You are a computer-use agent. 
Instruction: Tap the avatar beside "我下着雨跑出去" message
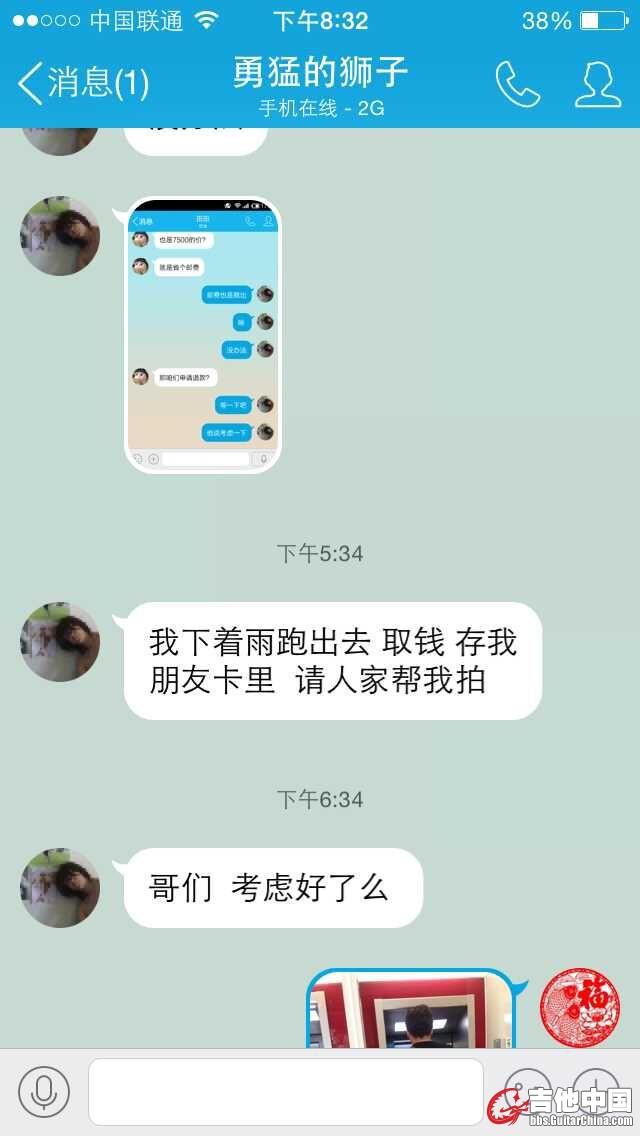pyautogui.click(x=60, y=642)
